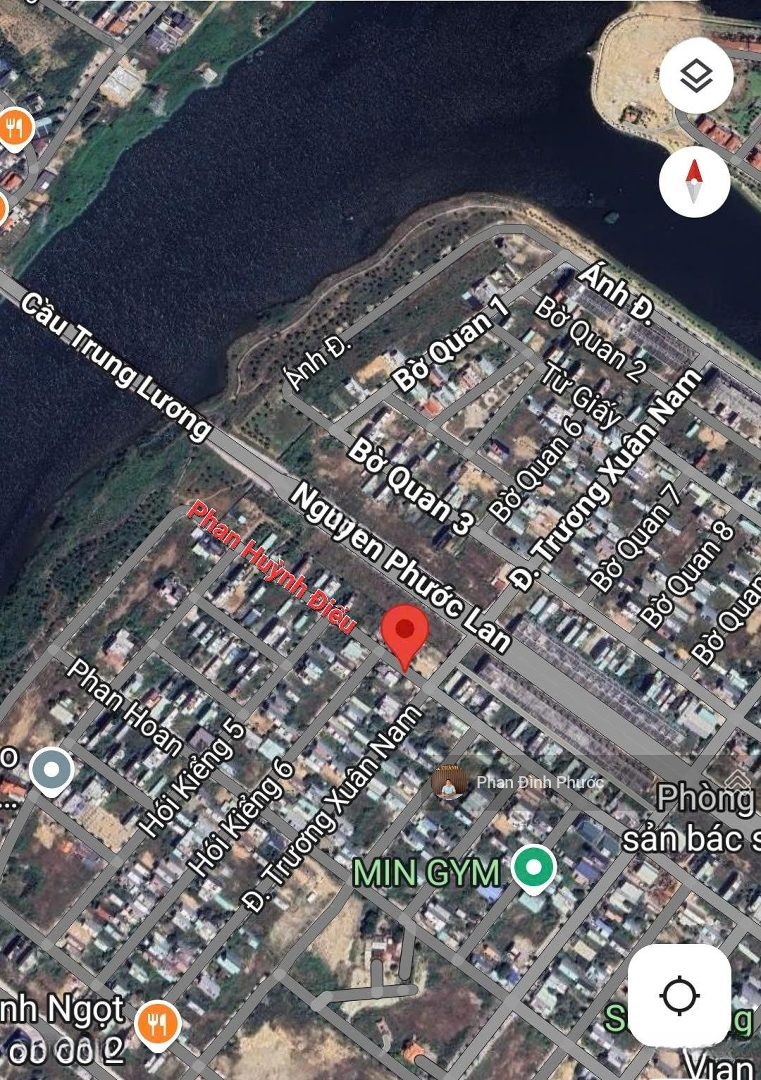Open the map layers selector

coord(696,77)
